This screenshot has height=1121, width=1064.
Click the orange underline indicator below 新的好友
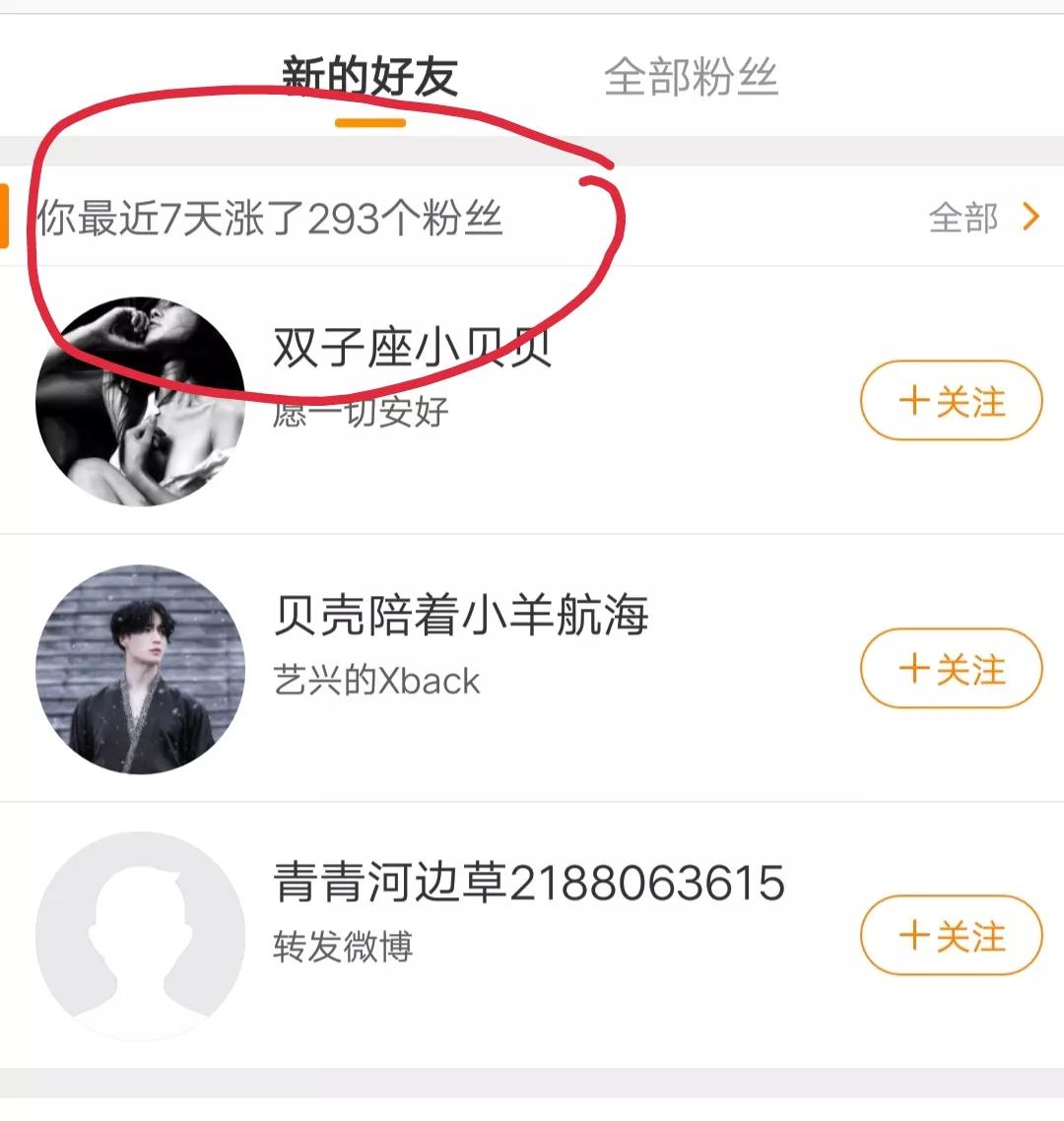(369, 124)
